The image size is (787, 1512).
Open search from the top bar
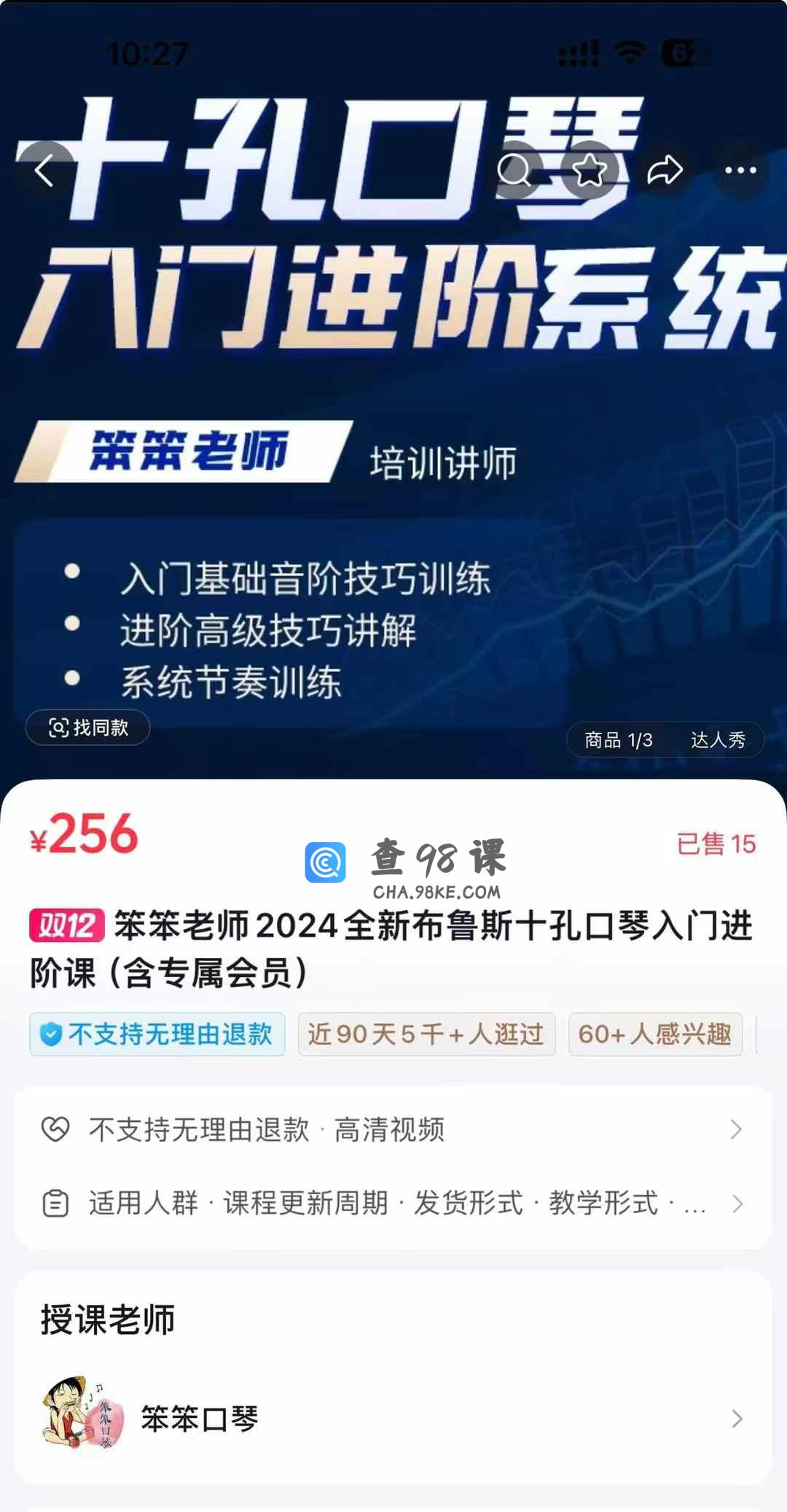click(x=515, y=171)
